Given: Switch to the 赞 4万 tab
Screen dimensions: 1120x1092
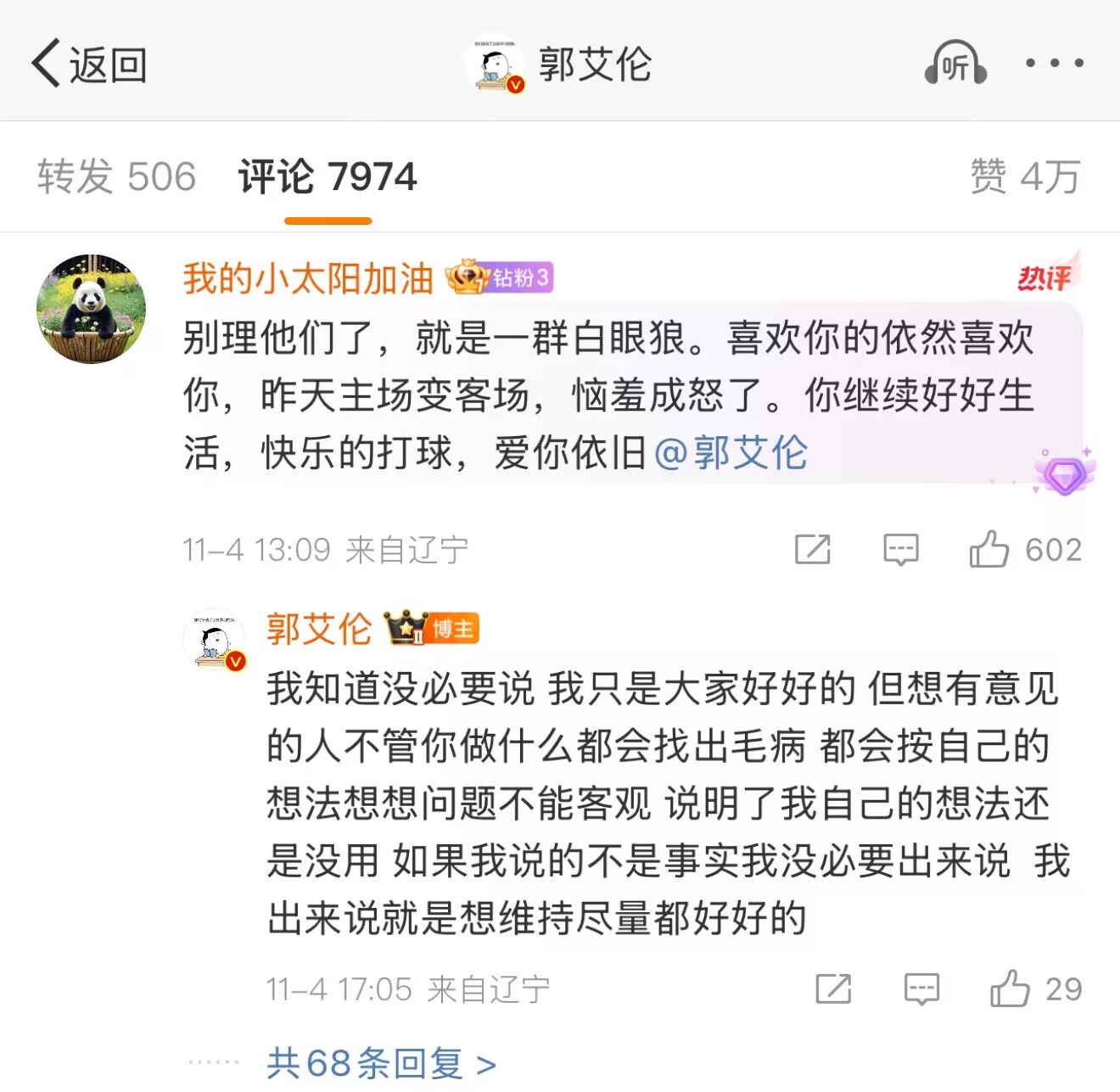Looking at the screenshot, I should click(1025, 177).
